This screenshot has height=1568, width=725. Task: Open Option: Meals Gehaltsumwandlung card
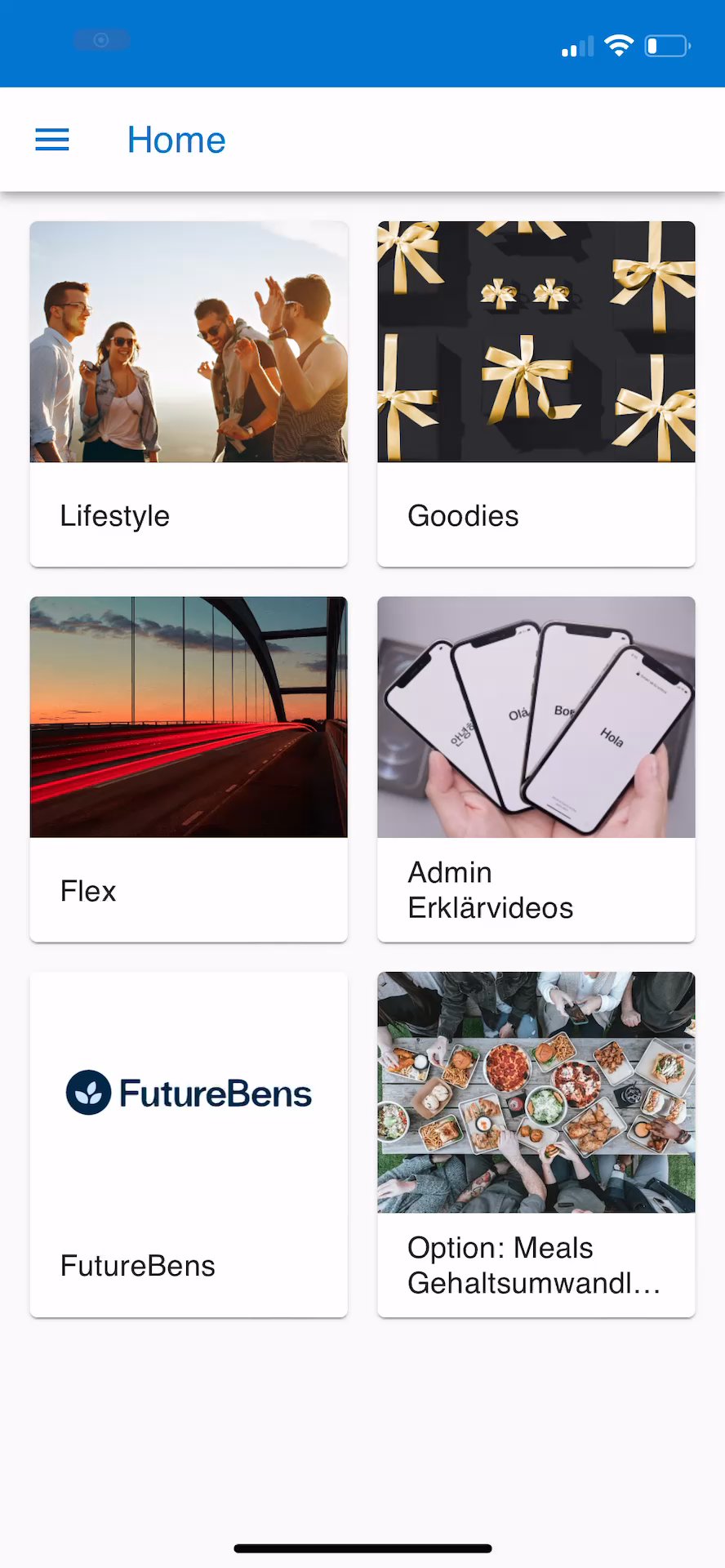point(536,1143)
